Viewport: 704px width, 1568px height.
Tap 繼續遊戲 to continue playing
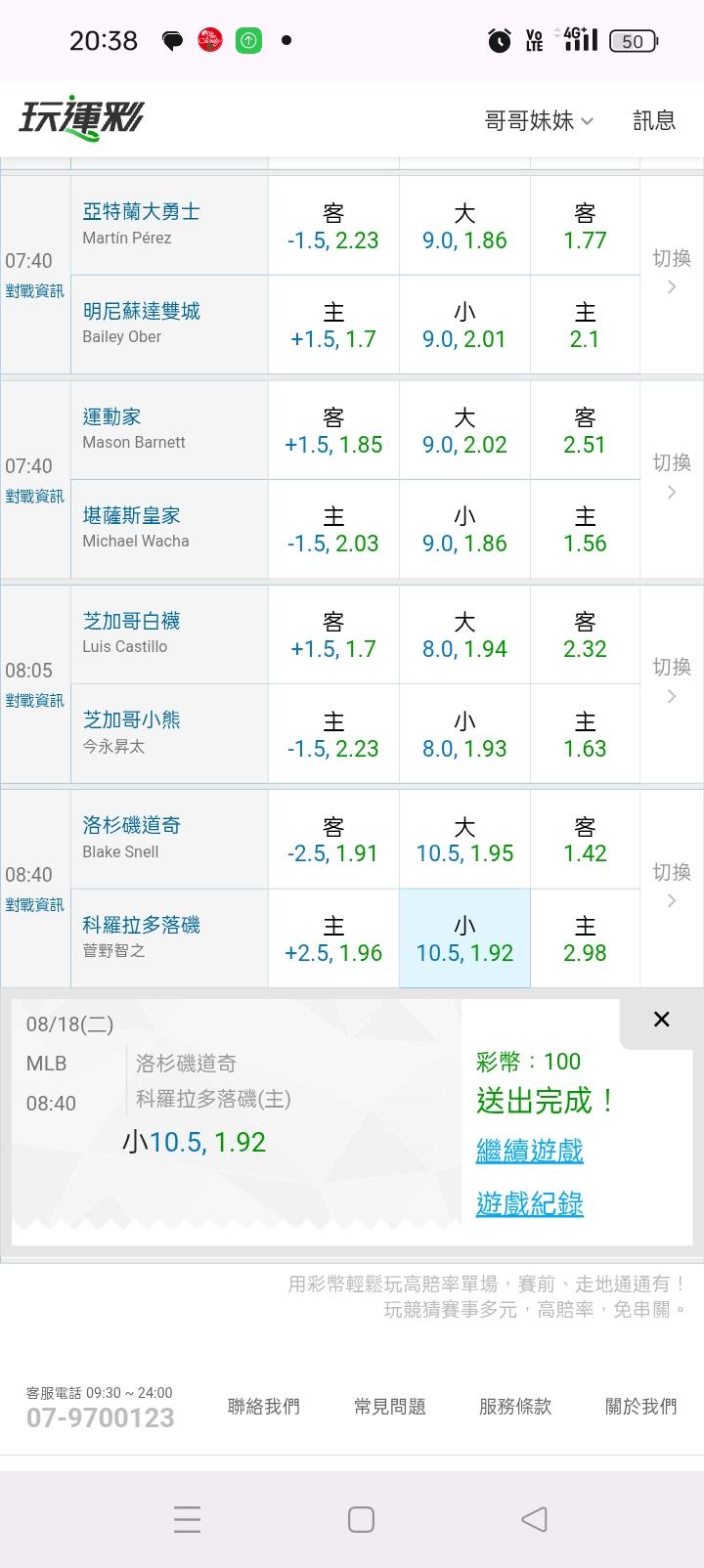tap(529, 1151)
